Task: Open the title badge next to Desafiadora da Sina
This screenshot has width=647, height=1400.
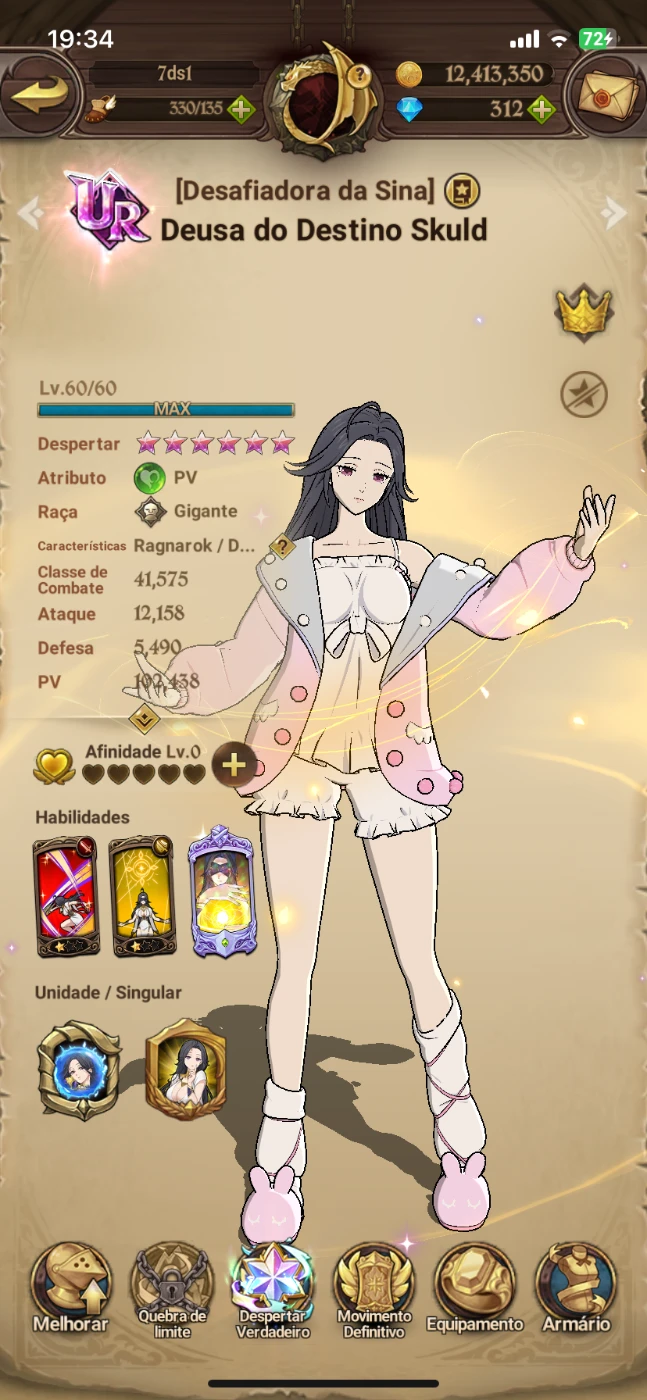Action: (x=461, y=189)
